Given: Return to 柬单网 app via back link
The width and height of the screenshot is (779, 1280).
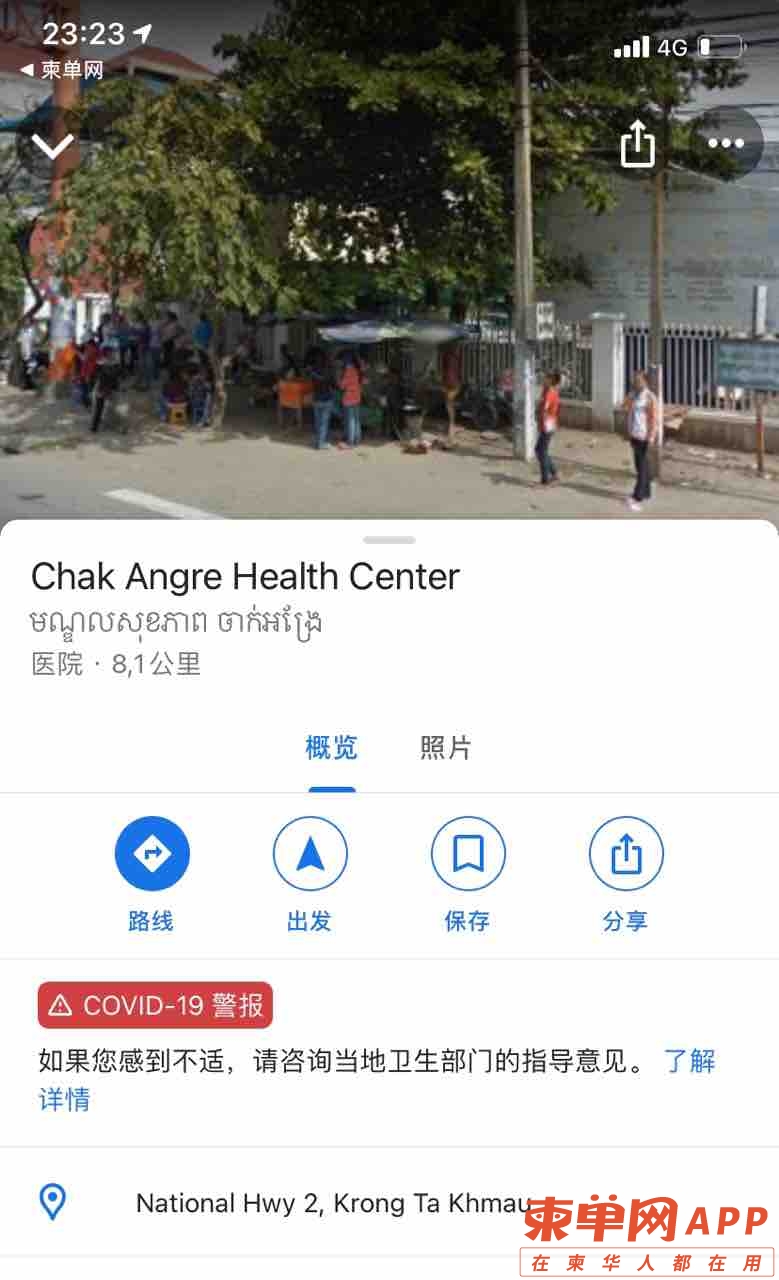Looking at the screenshot, I should coord(62,70).
